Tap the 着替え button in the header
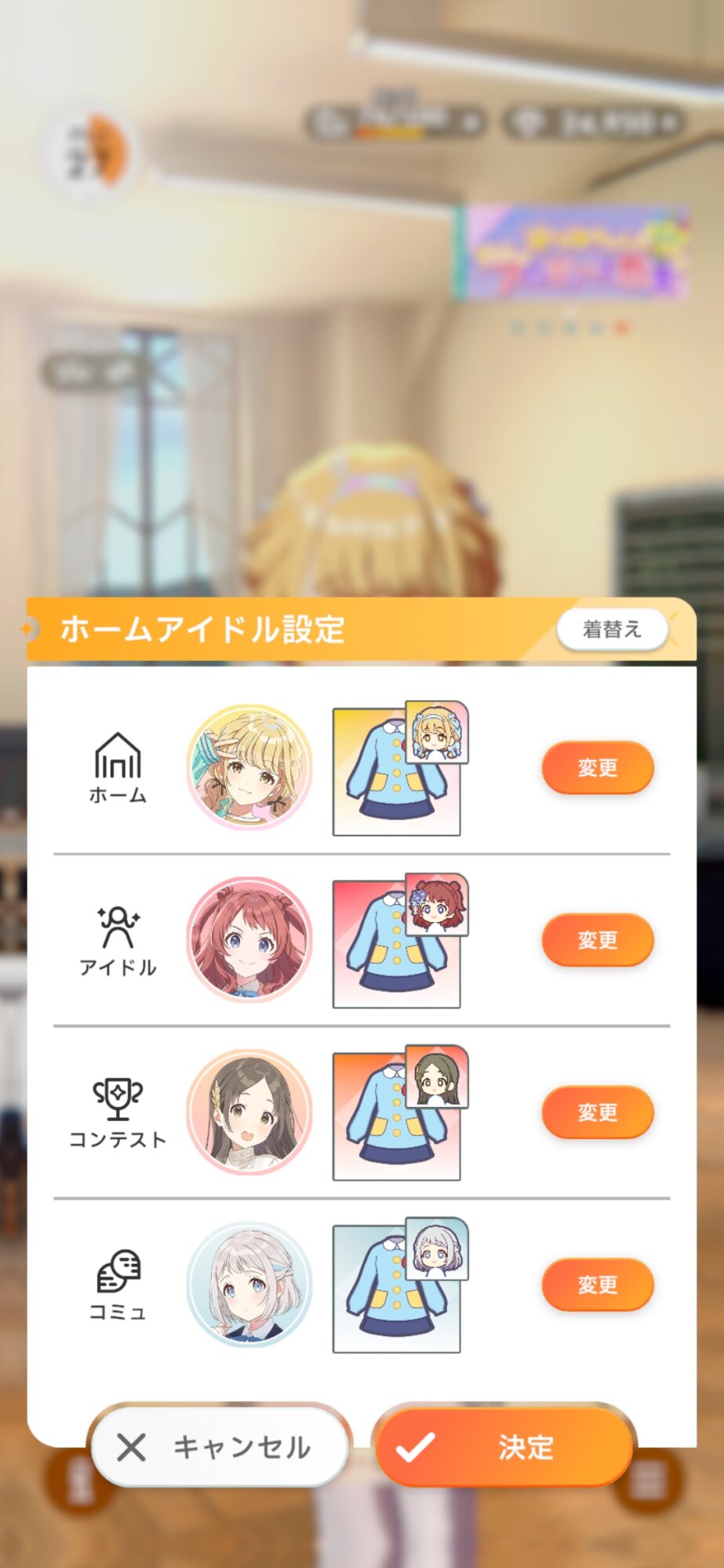724x1568 pixels. pos(612,629)
